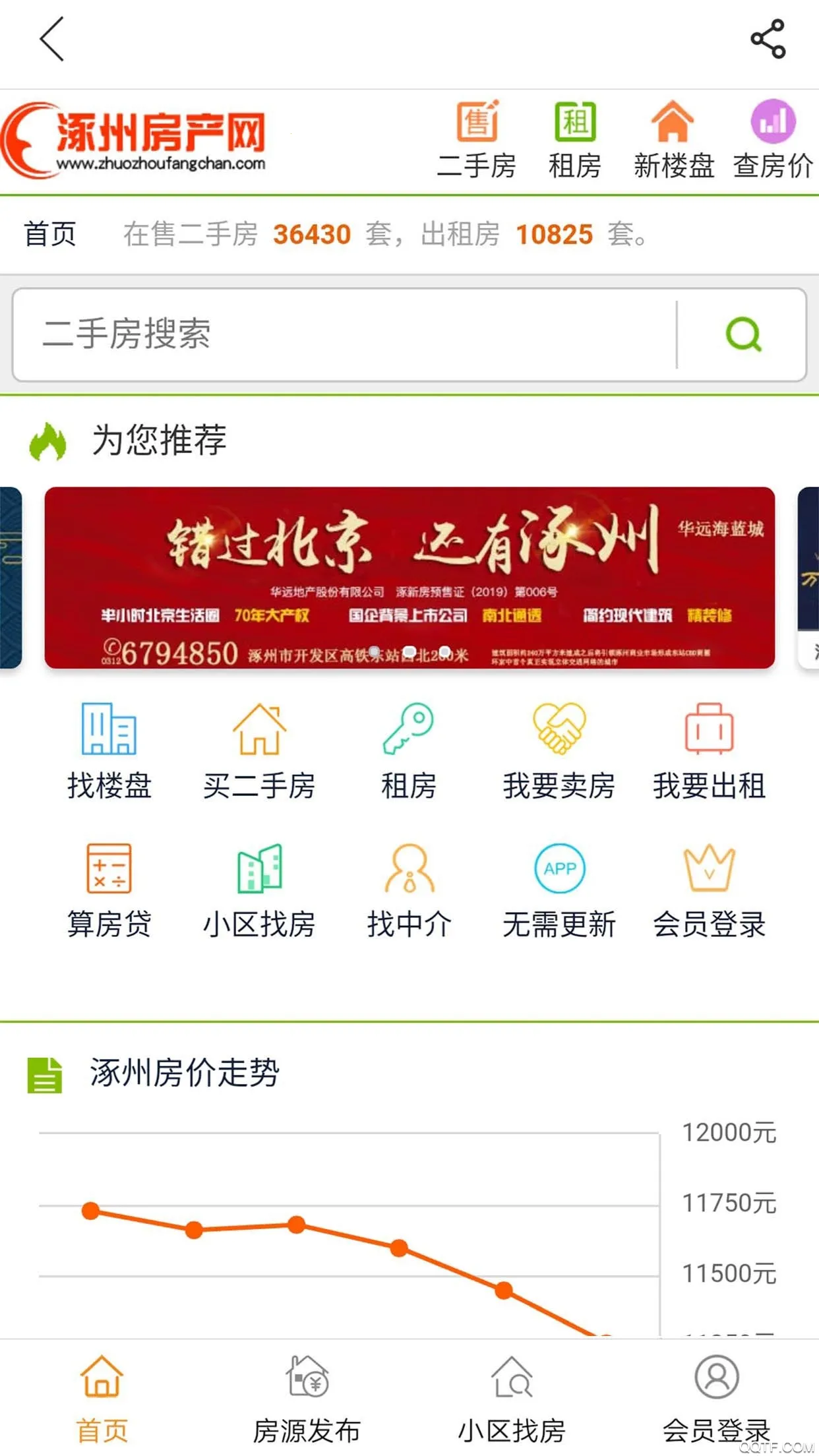Open 新楼盘 in the header shortcuts
The image size is (819, 1456).
click(x=673, y=140)
